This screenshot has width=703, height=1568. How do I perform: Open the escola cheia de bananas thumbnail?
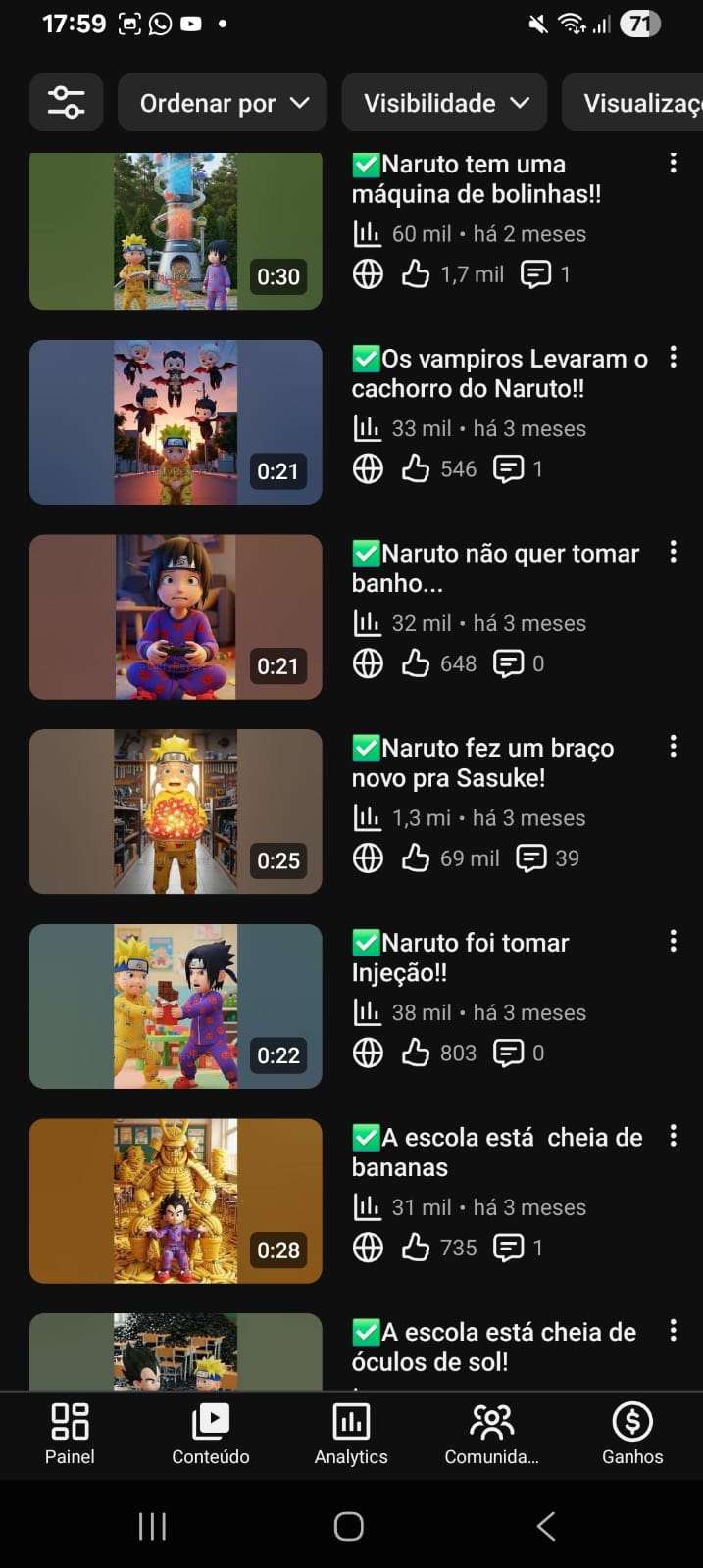[176, 1200]
